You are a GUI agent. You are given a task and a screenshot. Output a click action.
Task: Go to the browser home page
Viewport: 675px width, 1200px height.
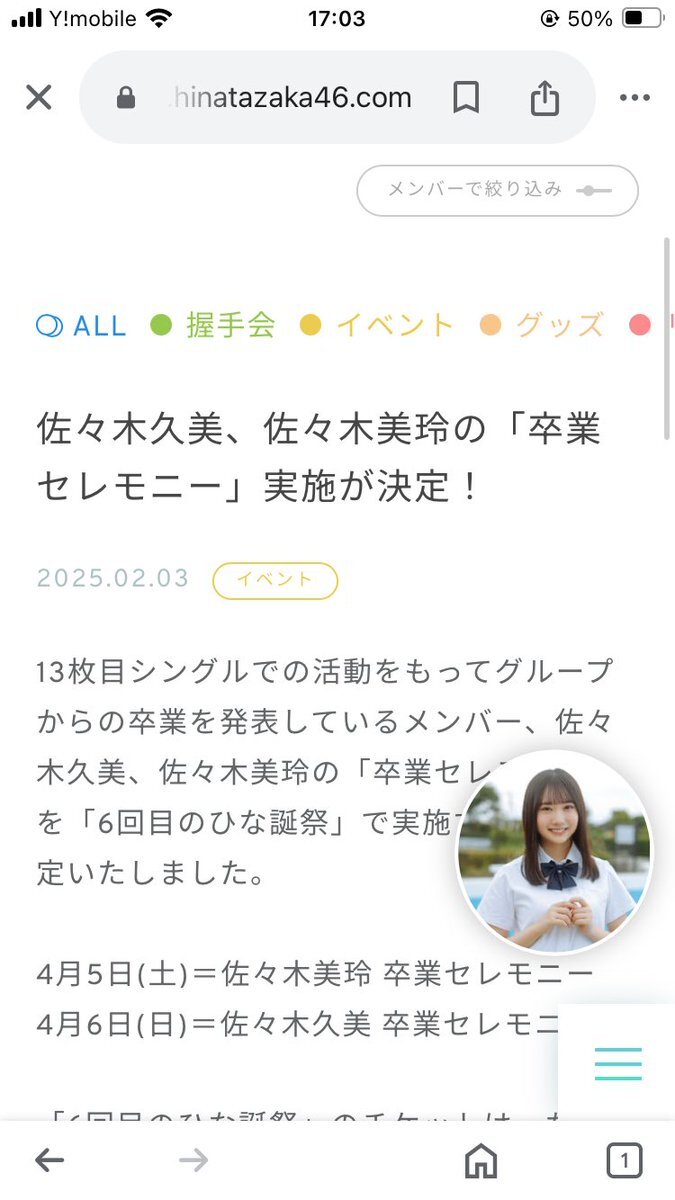pyautogui.click(x=481, y=1160)
